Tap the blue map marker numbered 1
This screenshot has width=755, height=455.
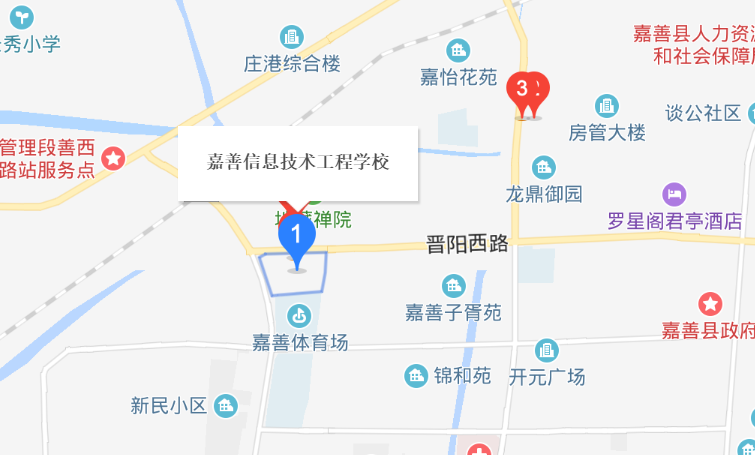point(296,239)
